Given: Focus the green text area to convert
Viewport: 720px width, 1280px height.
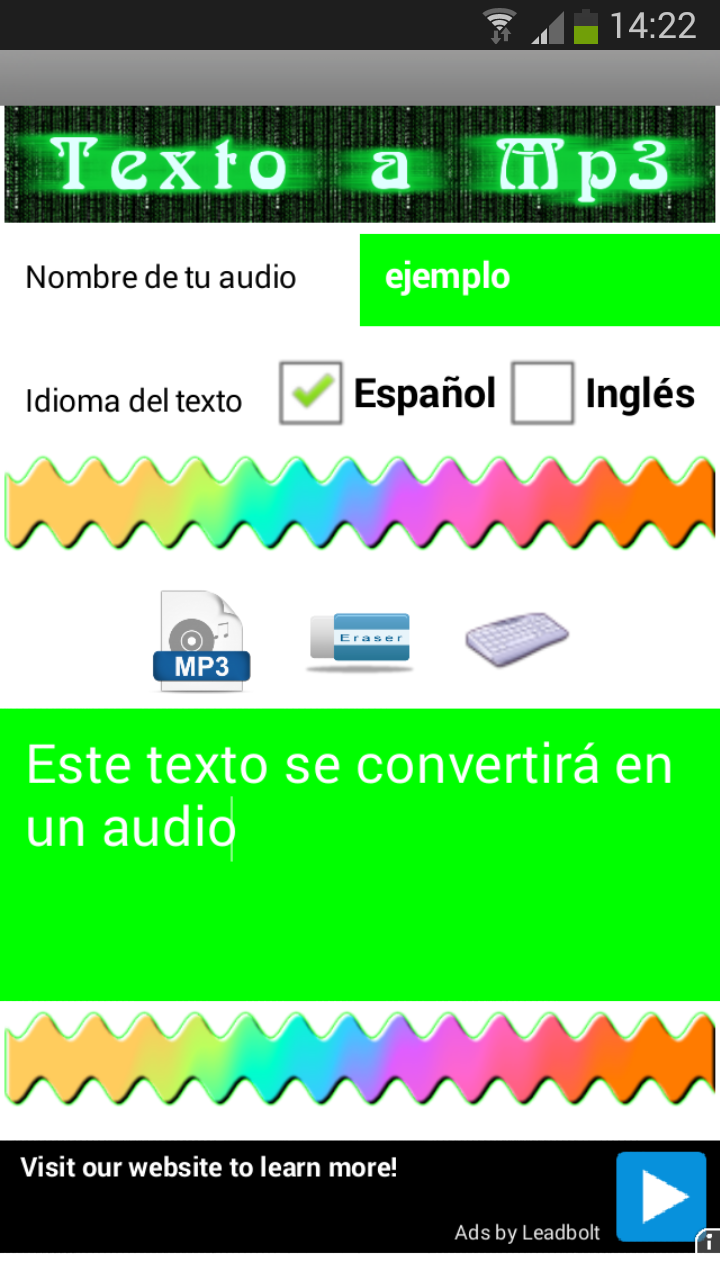Looking at the screenshot, I should click(x=360, y=855).
